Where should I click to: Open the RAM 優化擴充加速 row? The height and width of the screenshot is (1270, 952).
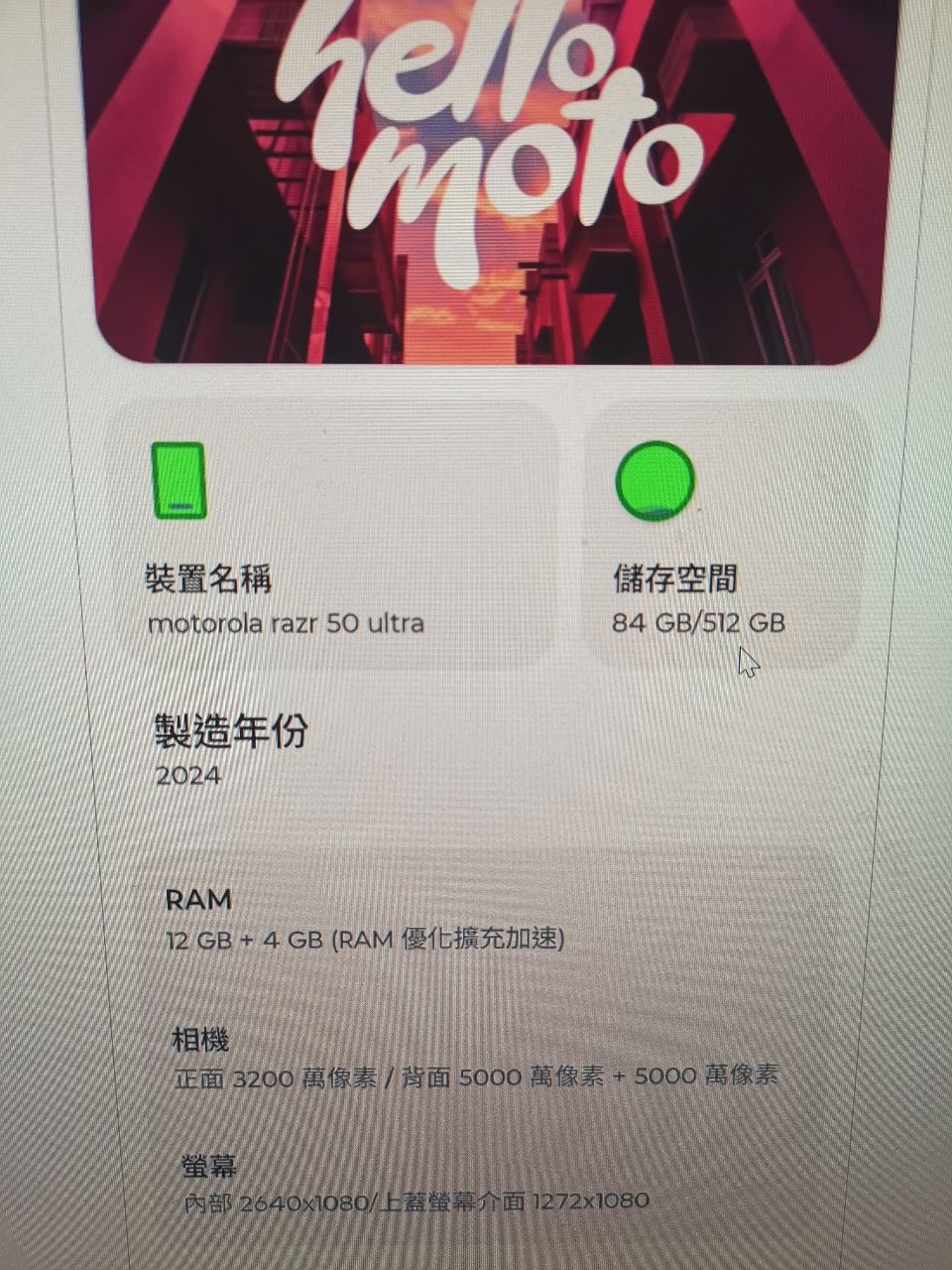[x=365, y=920]
